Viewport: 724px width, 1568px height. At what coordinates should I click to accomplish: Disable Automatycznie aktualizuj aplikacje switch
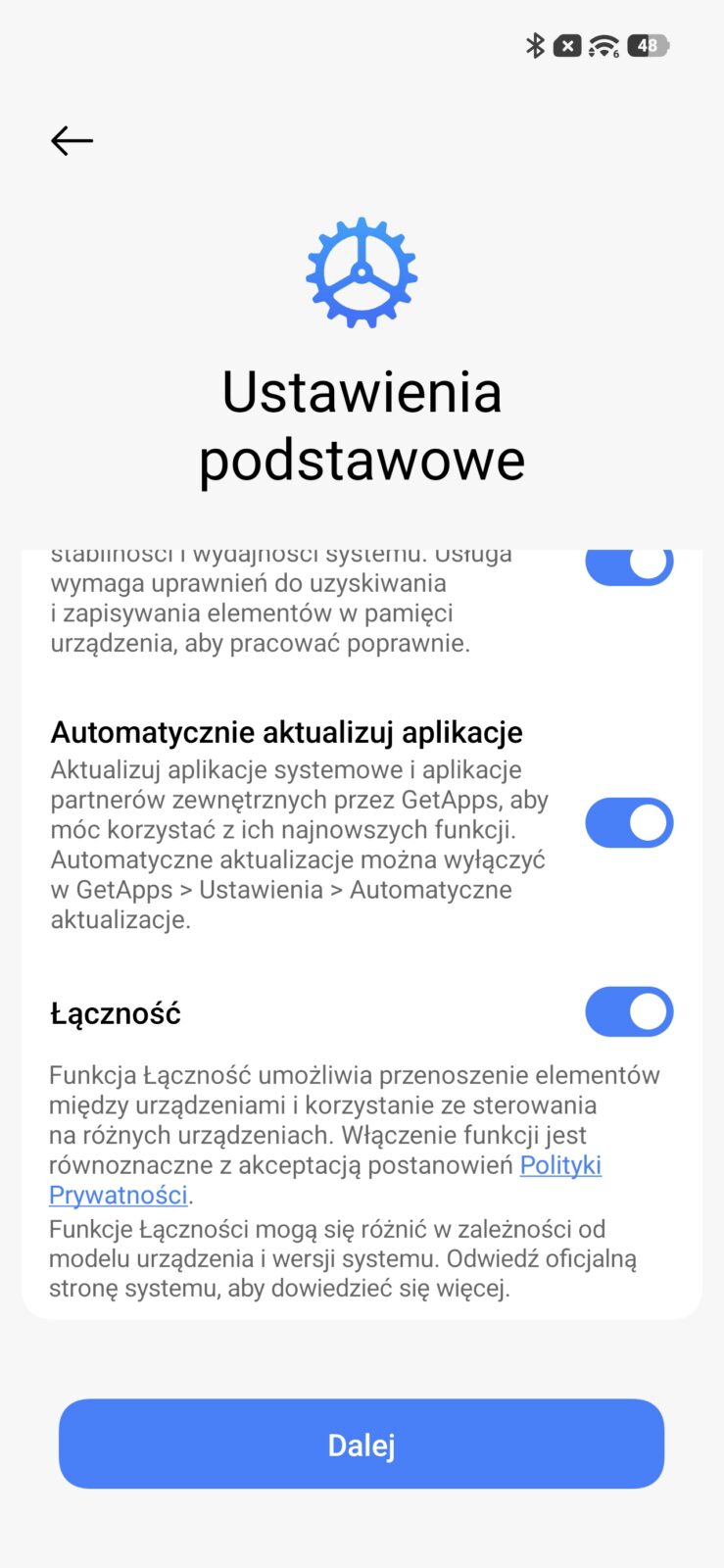629,823
